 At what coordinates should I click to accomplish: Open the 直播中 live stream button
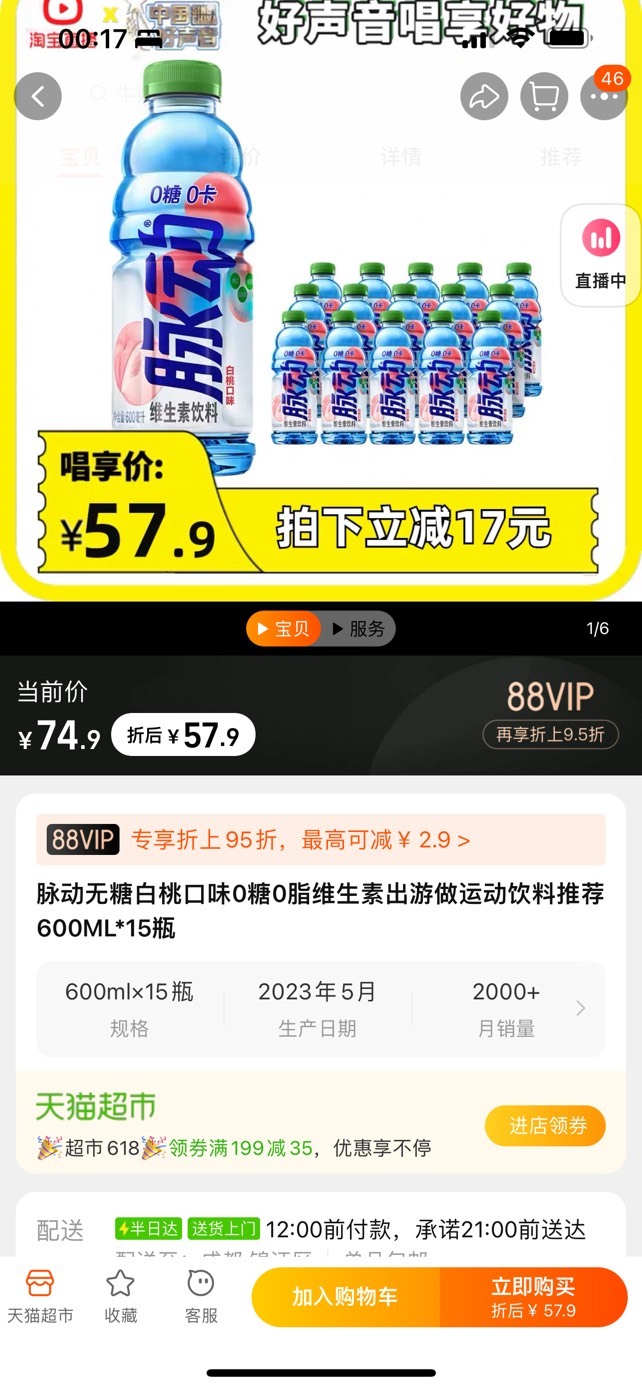pyautogui.click(x=600, y=256)
